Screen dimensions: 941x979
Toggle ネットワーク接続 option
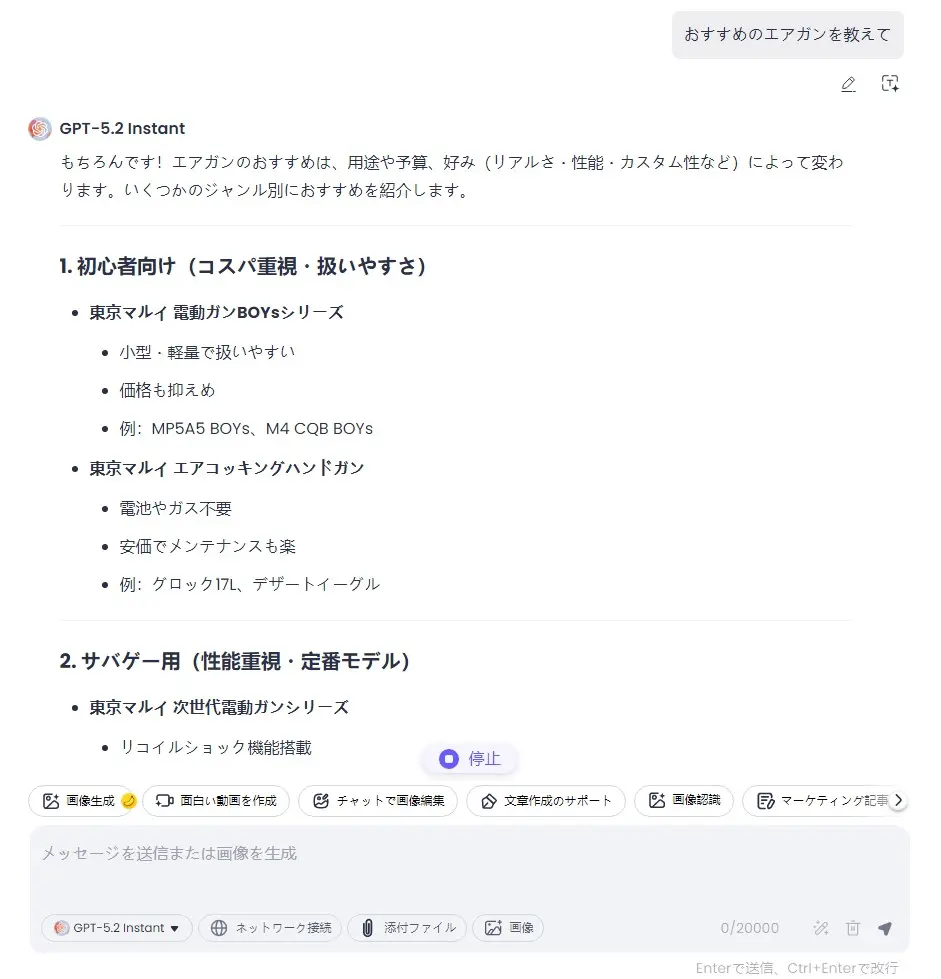coord(270,928)
